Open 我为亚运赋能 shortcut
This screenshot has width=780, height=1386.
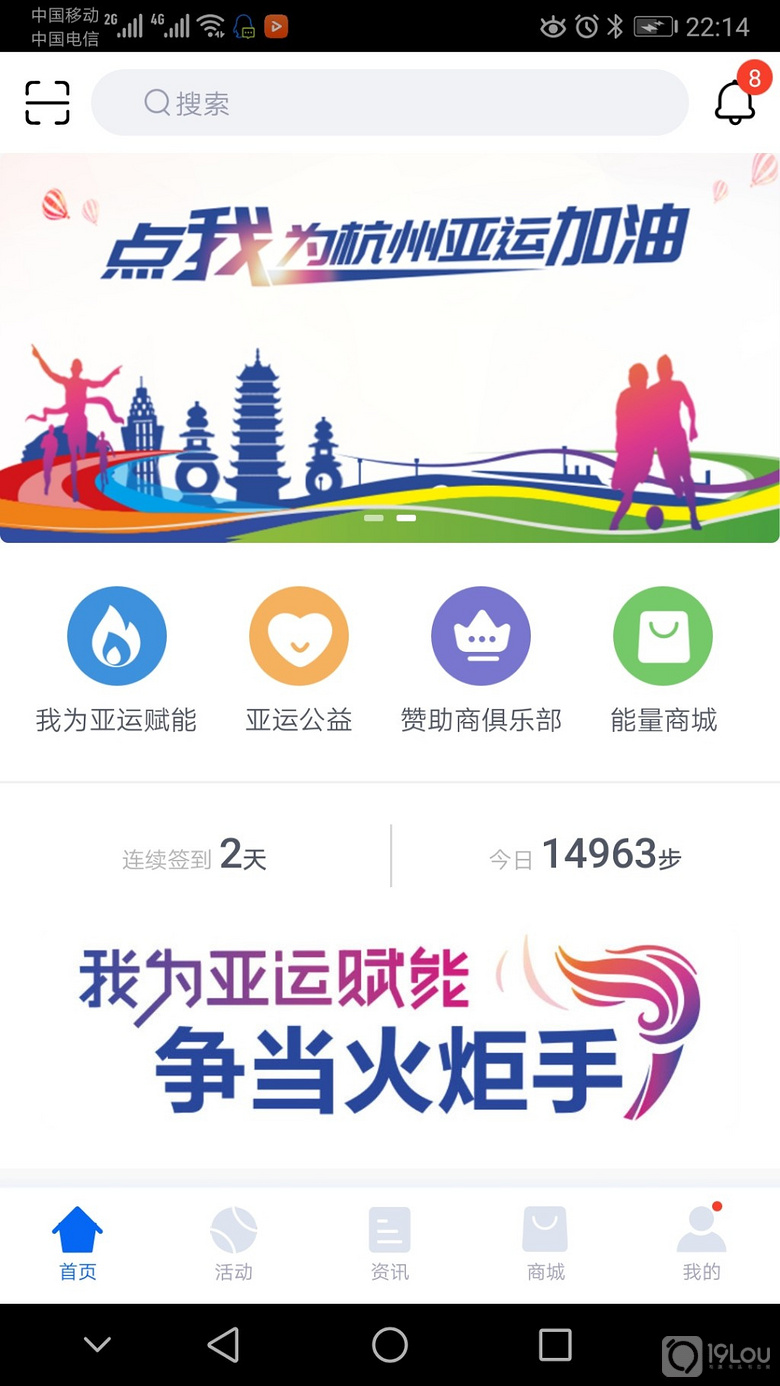pos(116,660)
